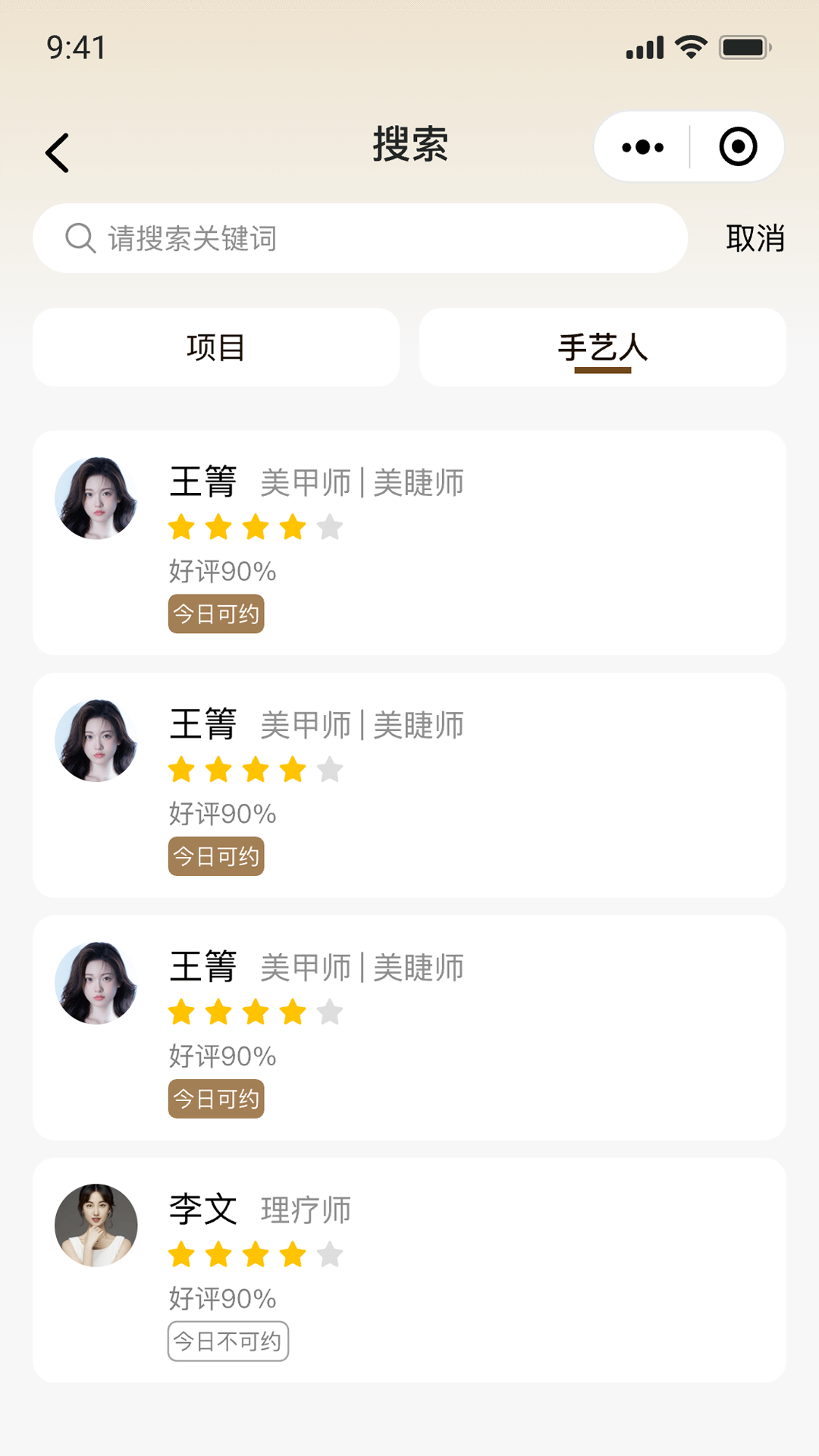Tap the 今日可约 tag on first 王箐 card
The image size is (819, 1456).
tap(215, 615)
